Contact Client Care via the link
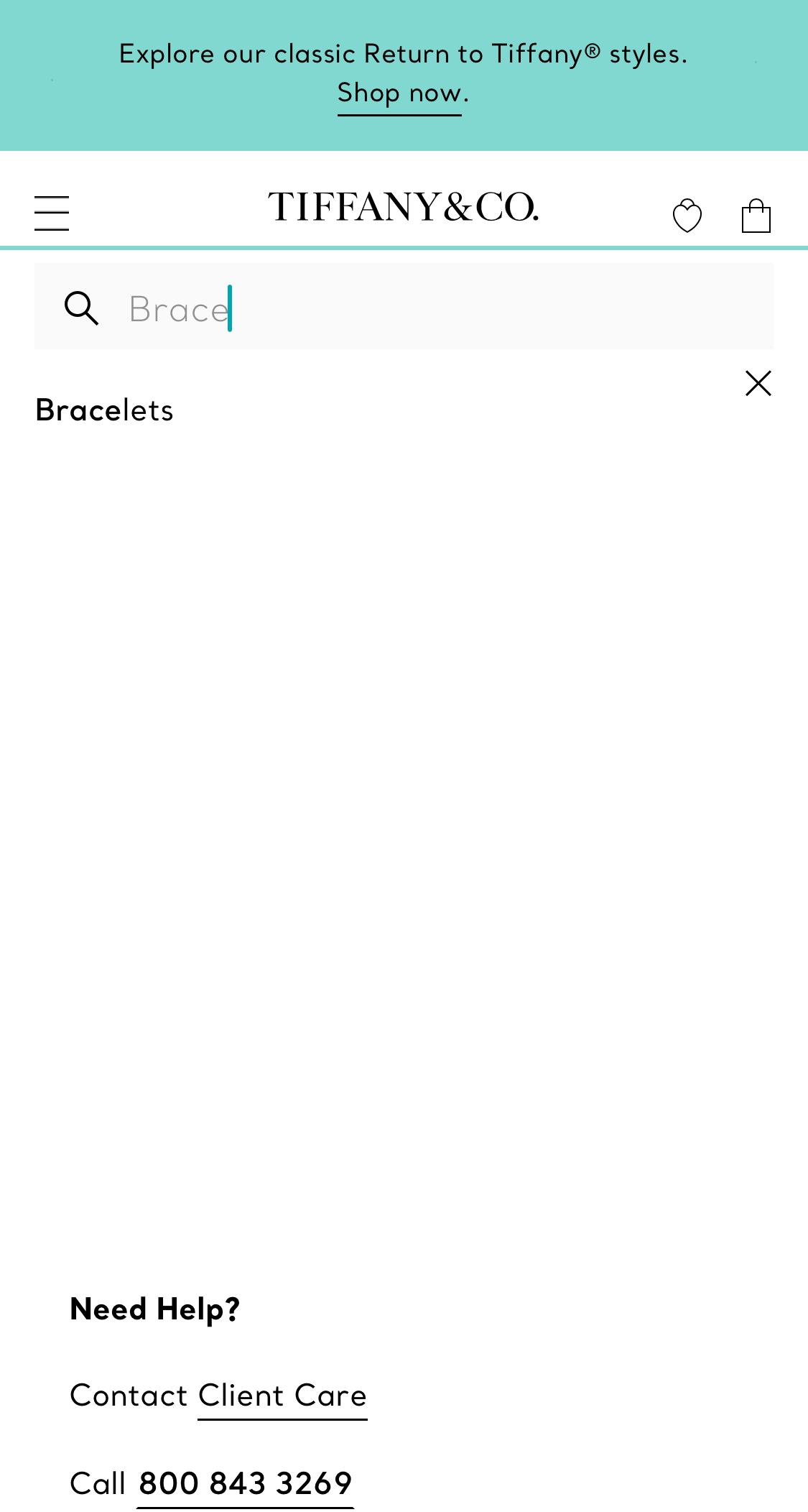808x1512 pixels. [x=282, y=1395]
